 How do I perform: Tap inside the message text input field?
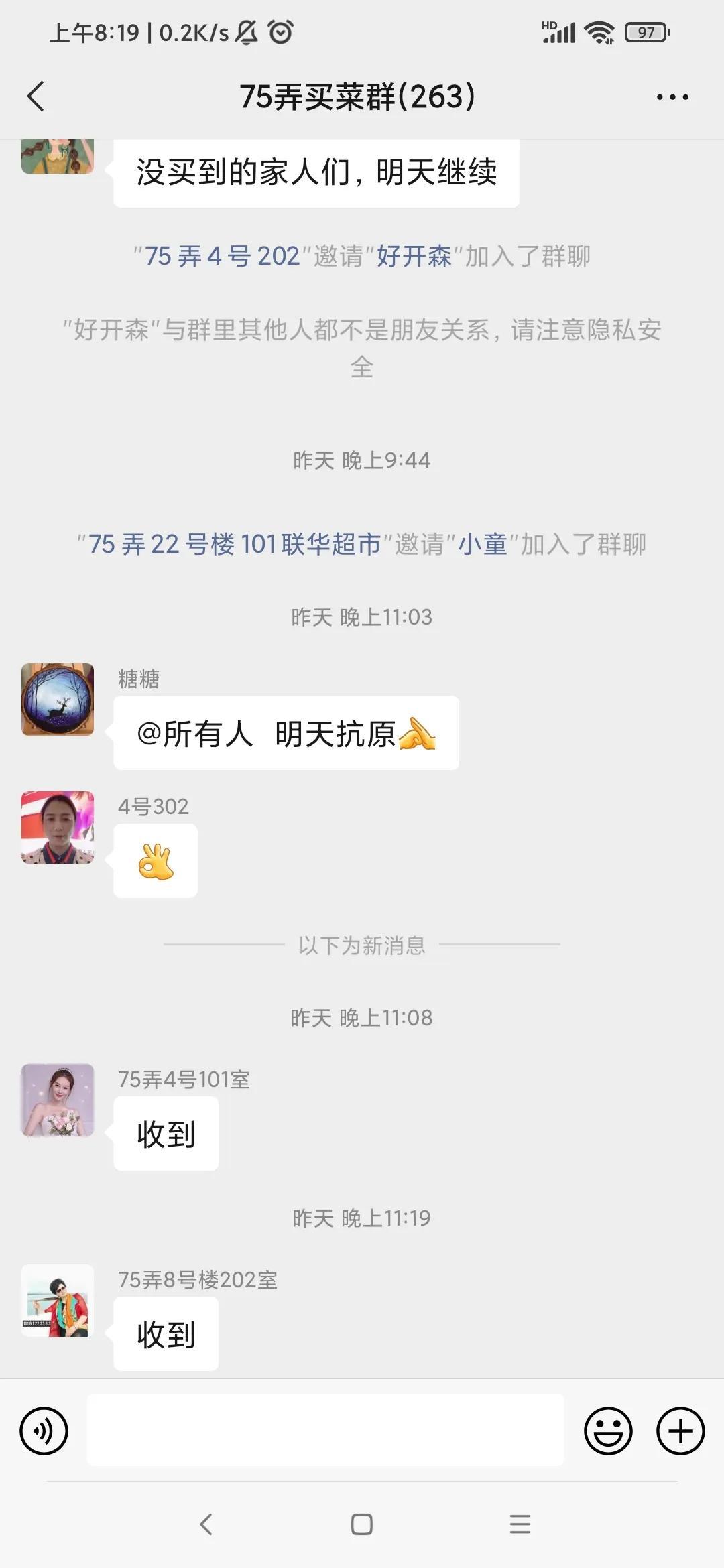(325, 1430)
